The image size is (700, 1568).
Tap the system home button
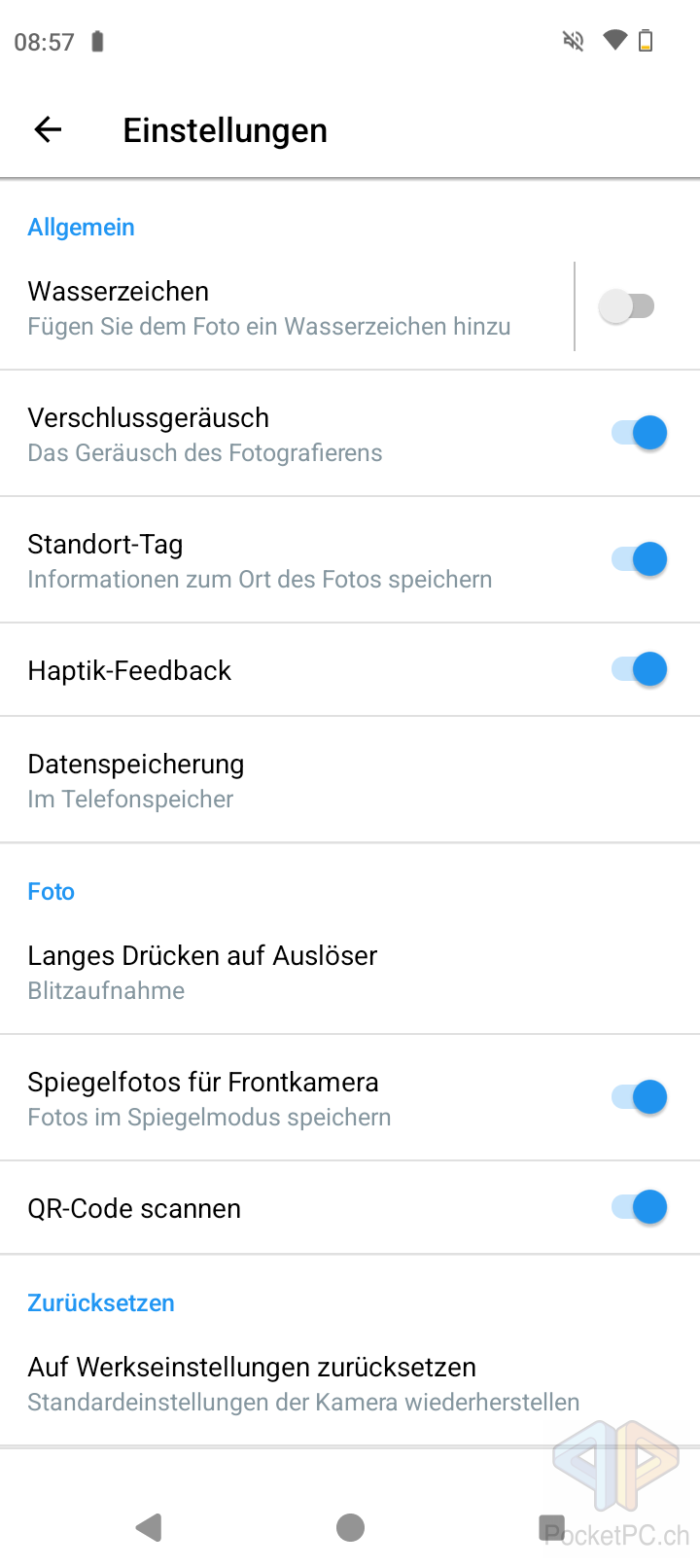coord(350,1527)
